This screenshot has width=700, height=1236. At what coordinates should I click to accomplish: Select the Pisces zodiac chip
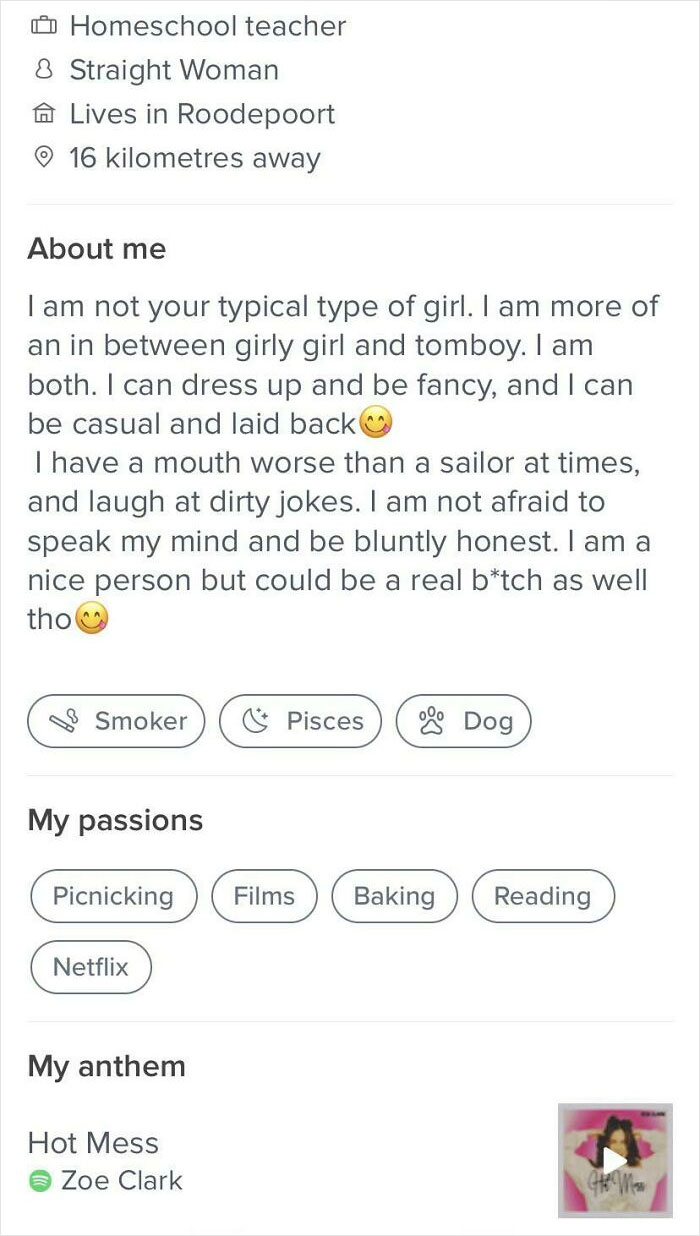(300, 721)
